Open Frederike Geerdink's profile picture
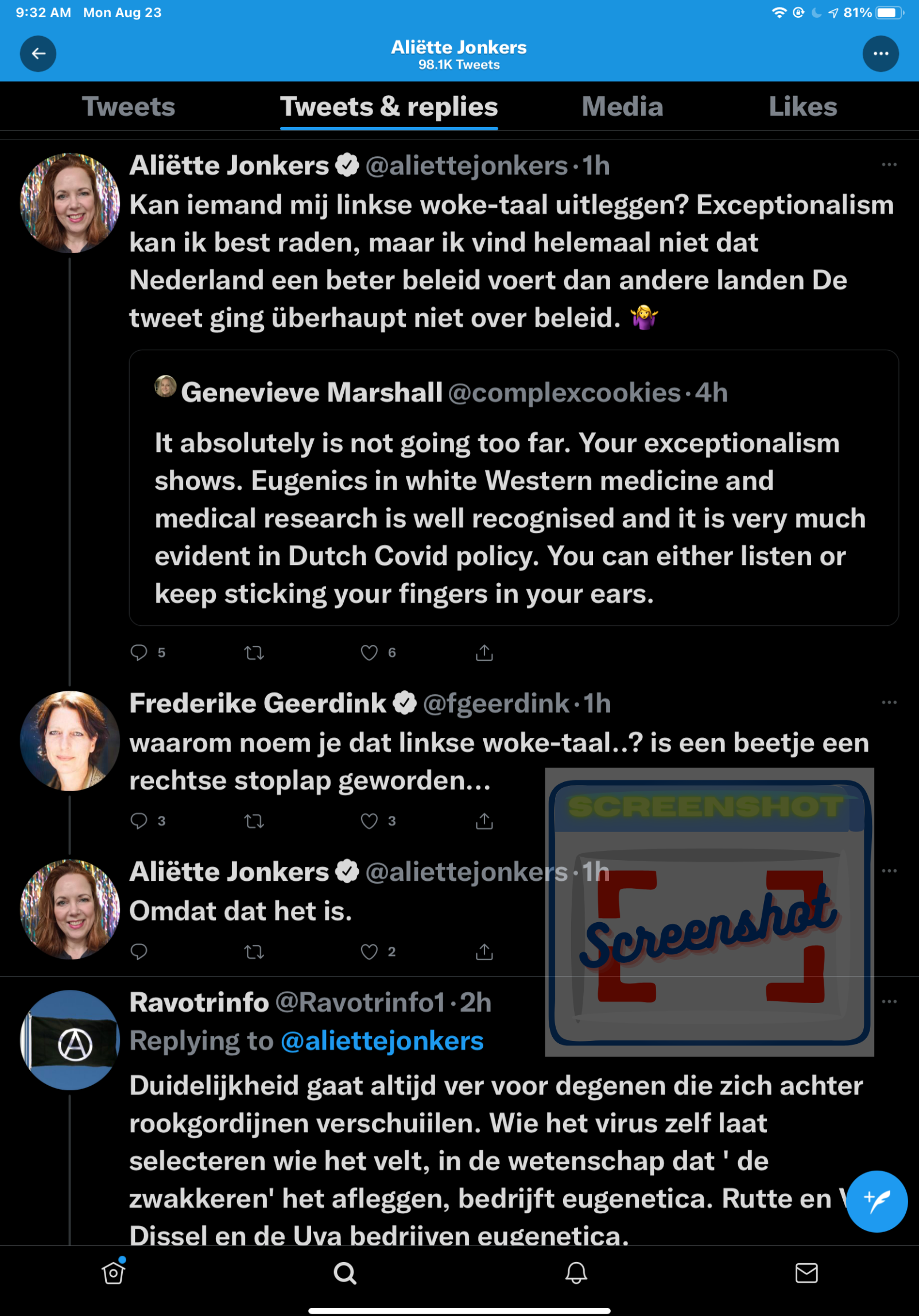This screenshot has height=1316, width=919. (x=70, y=741)
